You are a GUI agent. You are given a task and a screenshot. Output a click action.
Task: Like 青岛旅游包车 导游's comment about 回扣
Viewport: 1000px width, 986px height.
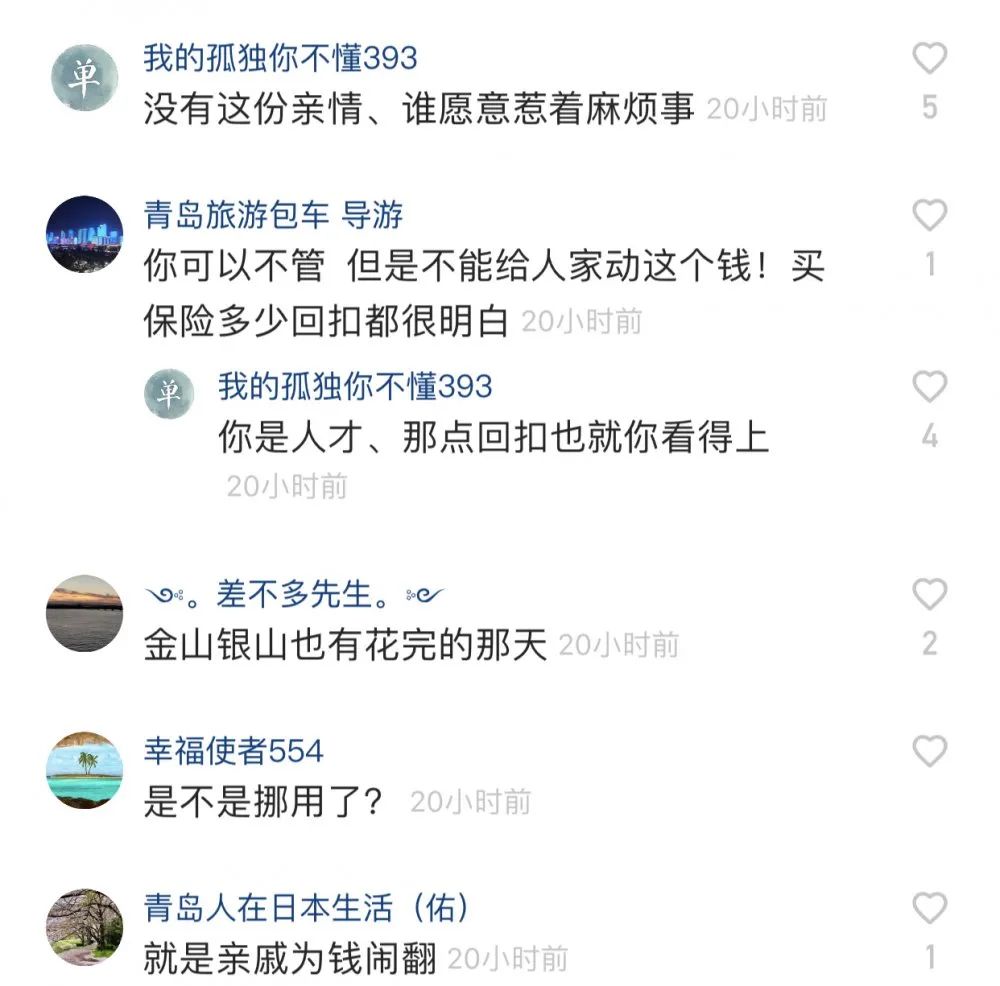pyautogui.click(x=929, y=216)
